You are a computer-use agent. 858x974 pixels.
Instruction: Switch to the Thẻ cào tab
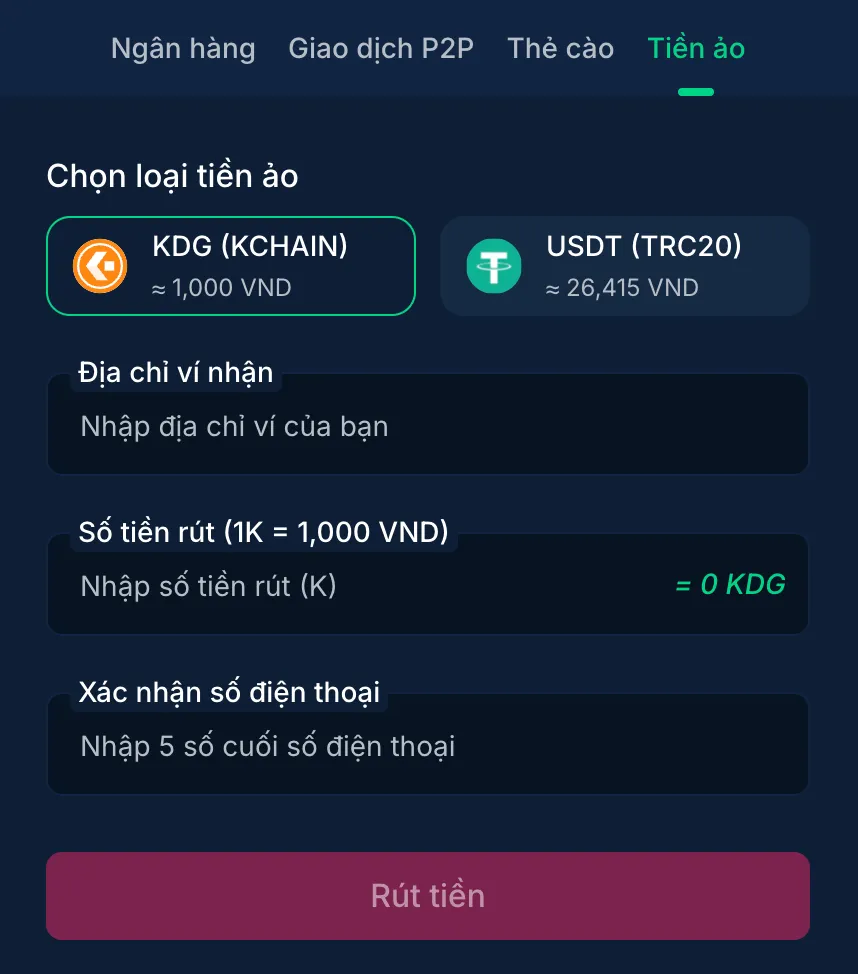(x=560, y=48)
